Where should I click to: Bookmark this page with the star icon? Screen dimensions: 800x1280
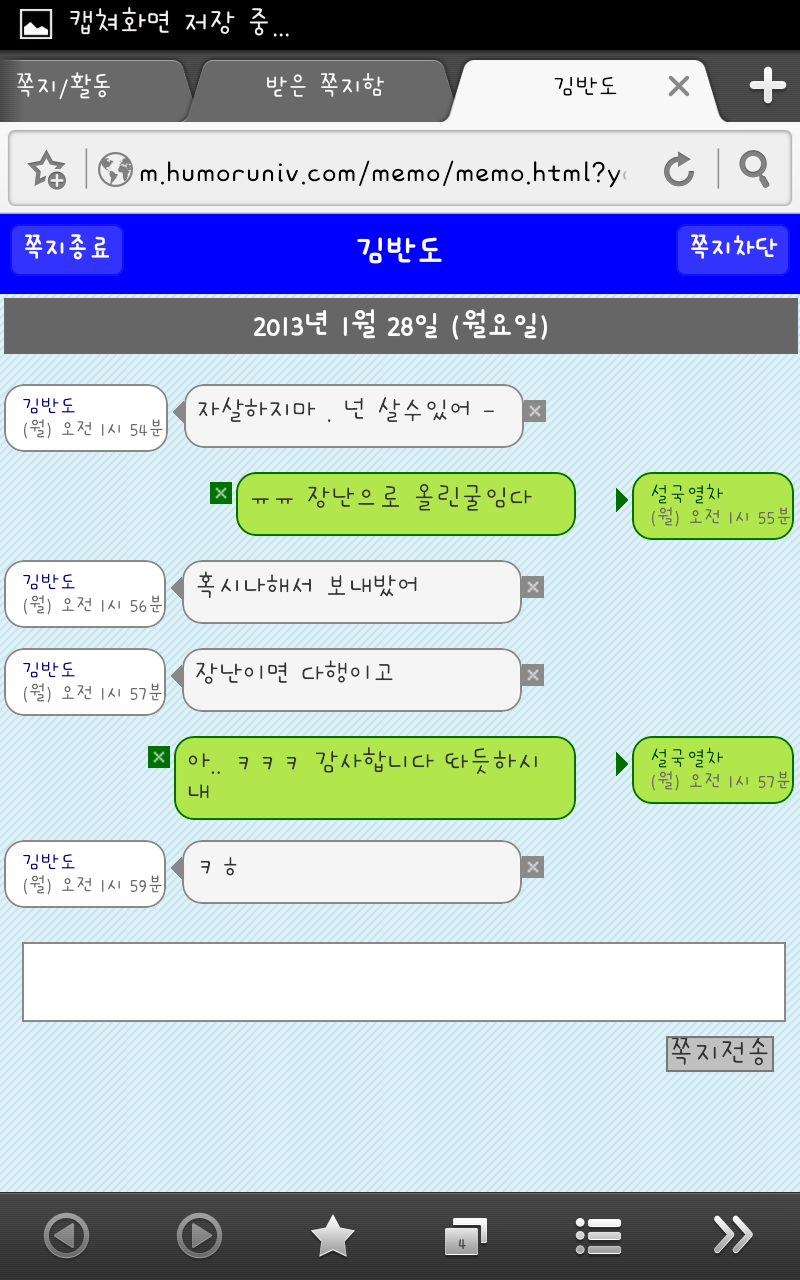pyautogui.click(x=47, y=170)
